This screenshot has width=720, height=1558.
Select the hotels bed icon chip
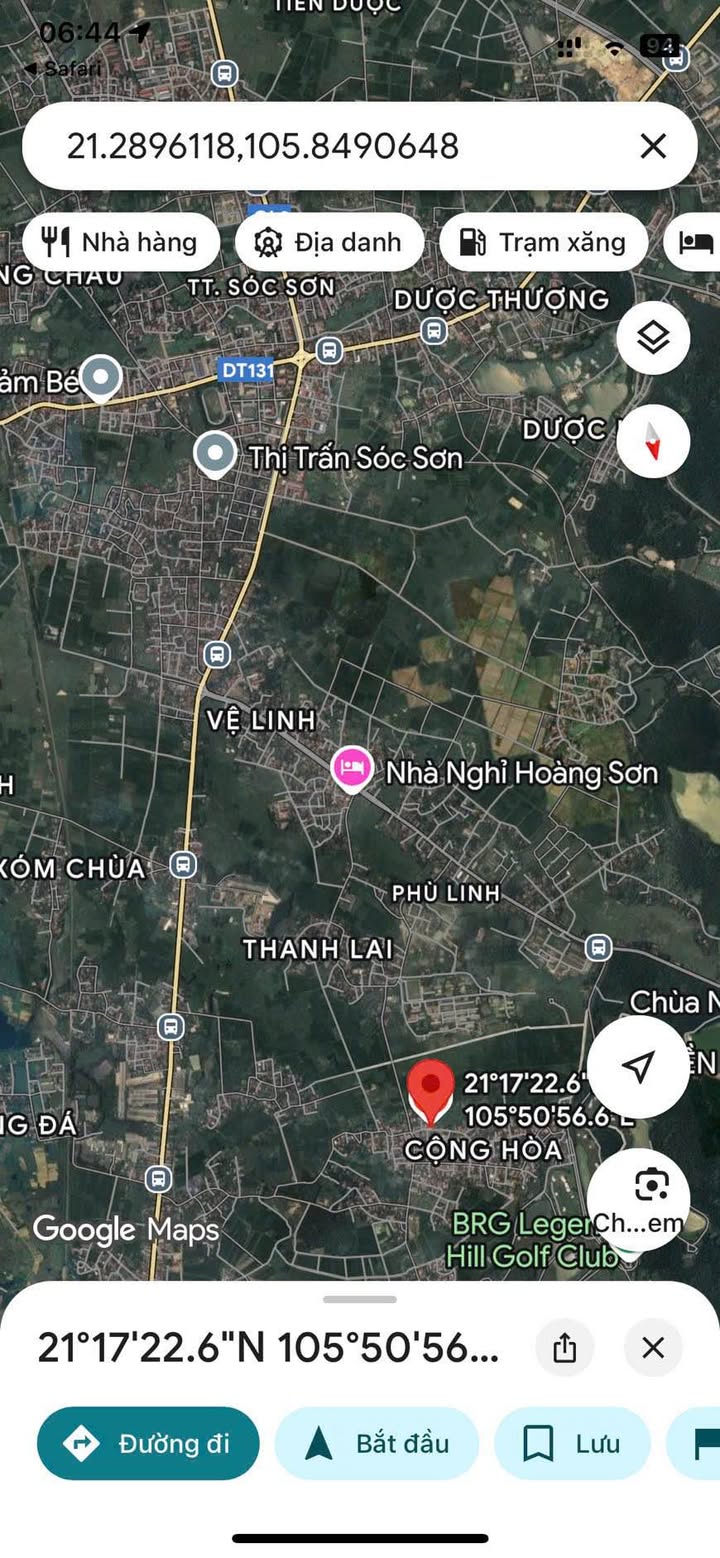tap(694, 242)
